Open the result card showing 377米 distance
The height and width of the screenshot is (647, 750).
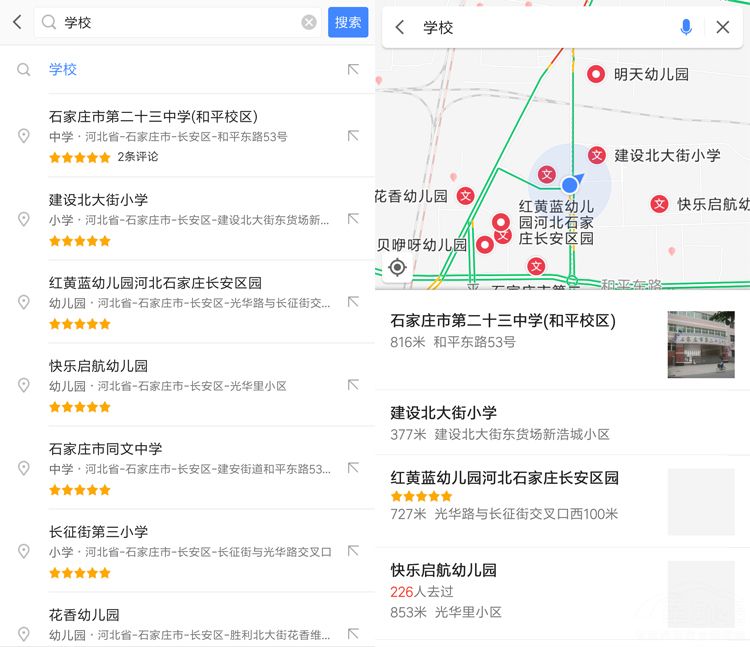tap(520, 422)
